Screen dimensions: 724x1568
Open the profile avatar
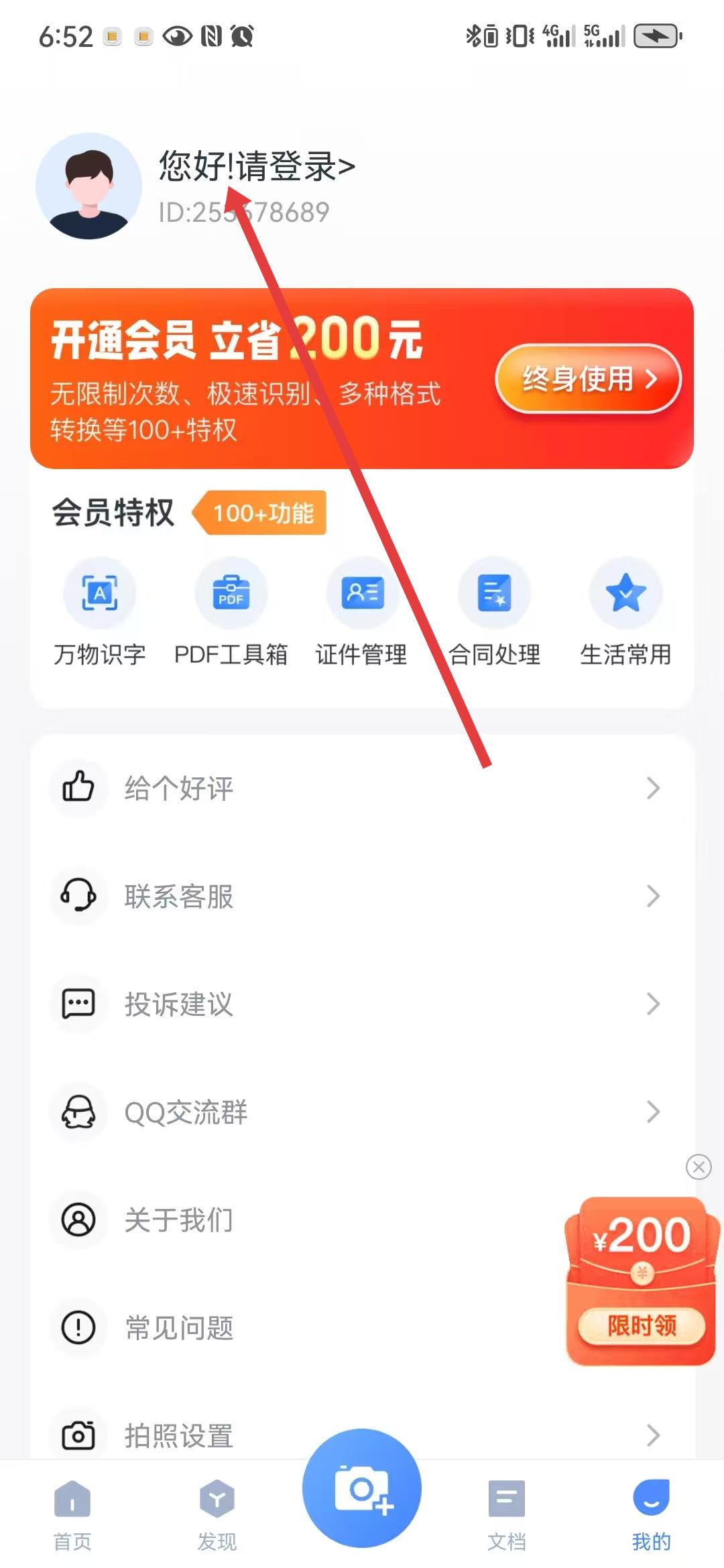[88, 186]
